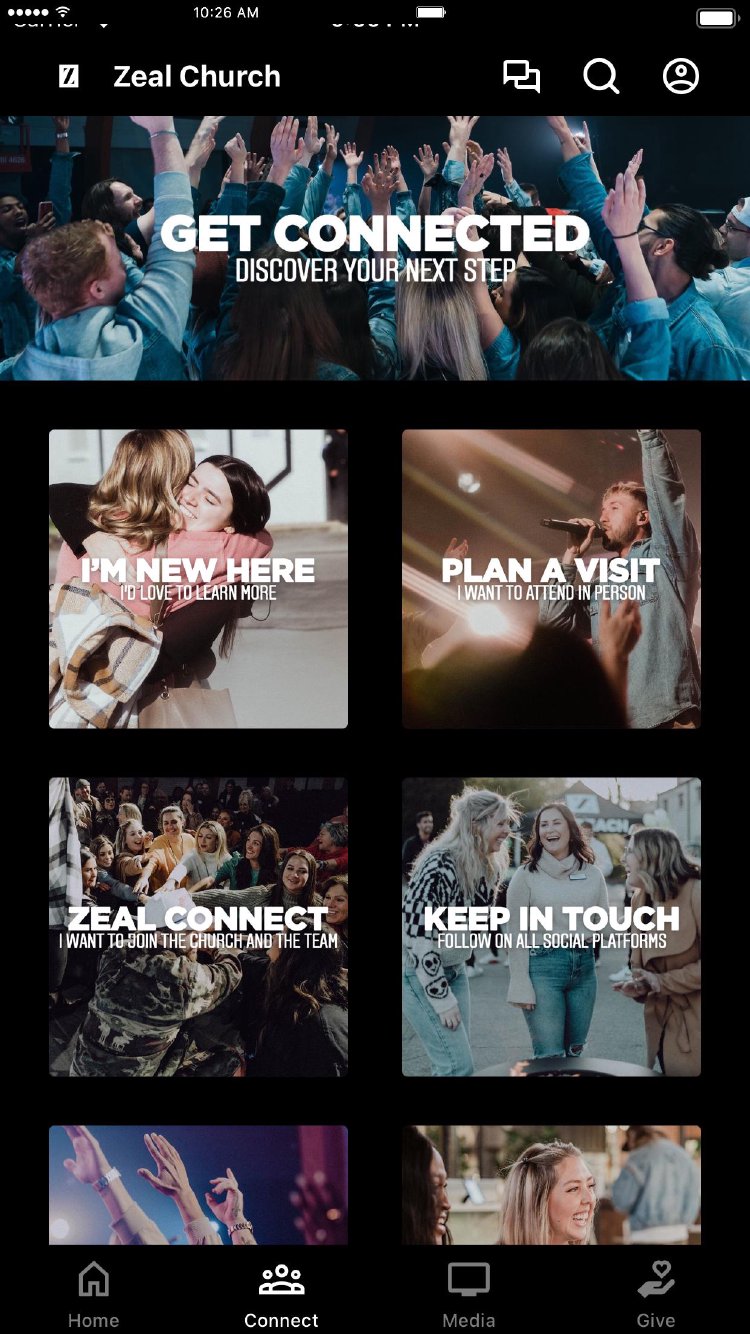
Task: Open the user profile icon
Action: pos(681,76)
